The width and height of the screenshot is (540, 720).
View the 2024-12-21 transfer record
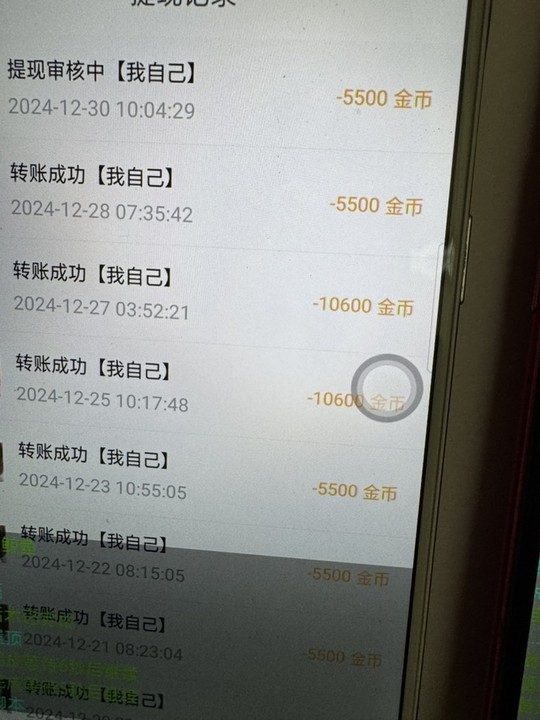[x=204, y=638]
